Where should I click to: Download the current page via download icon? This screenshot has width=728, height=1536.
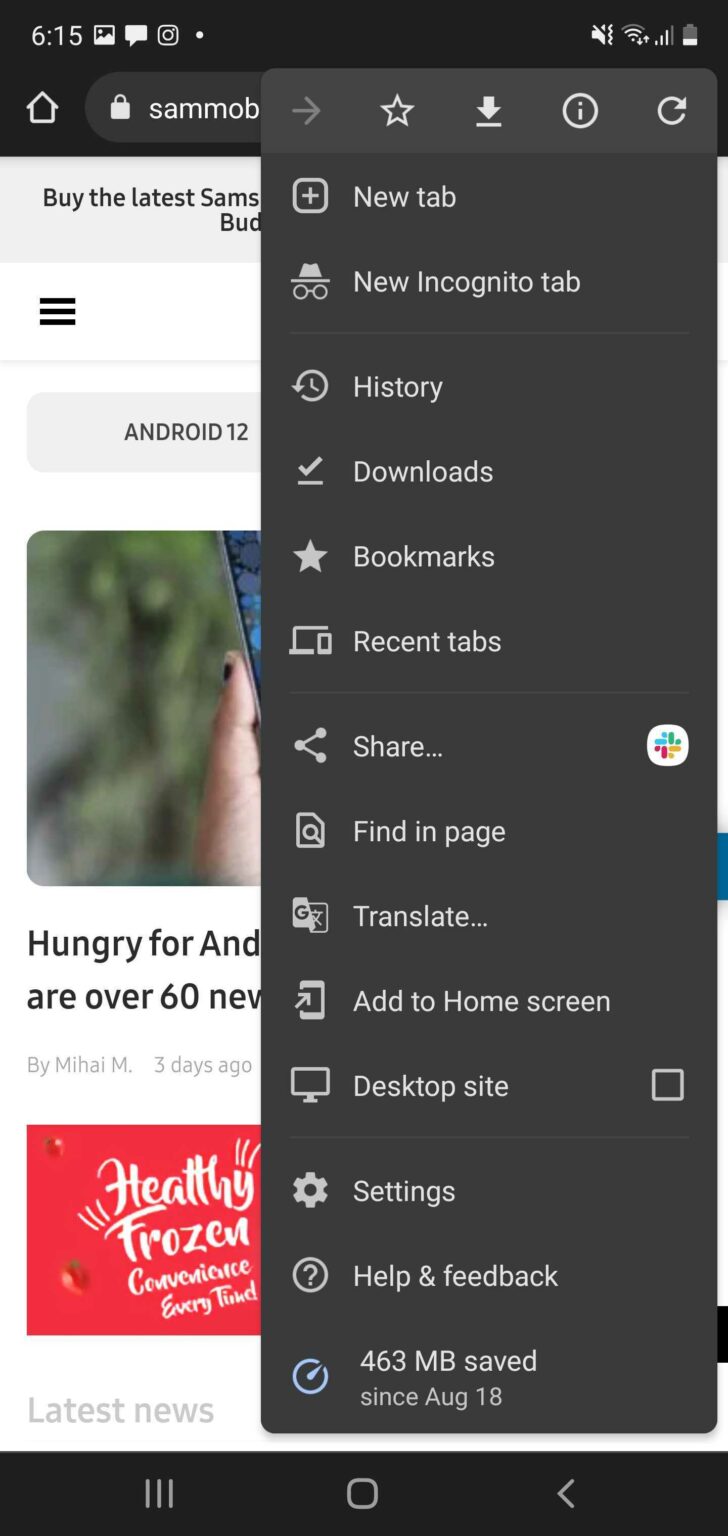[x=488, y=111]
